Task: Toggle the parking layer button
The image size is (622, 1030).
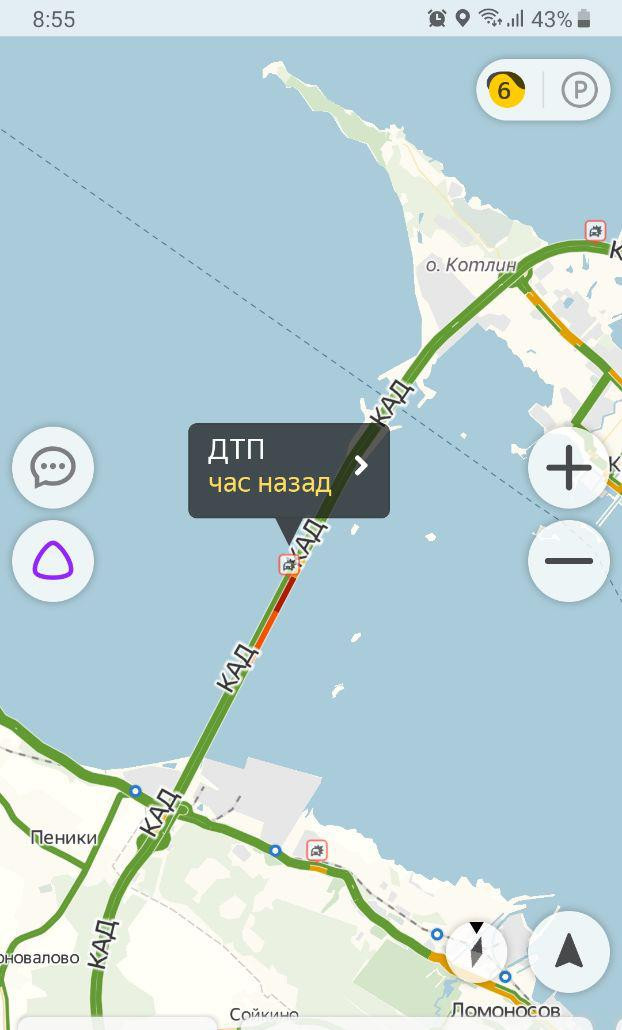Action: [x=579, y=91]
